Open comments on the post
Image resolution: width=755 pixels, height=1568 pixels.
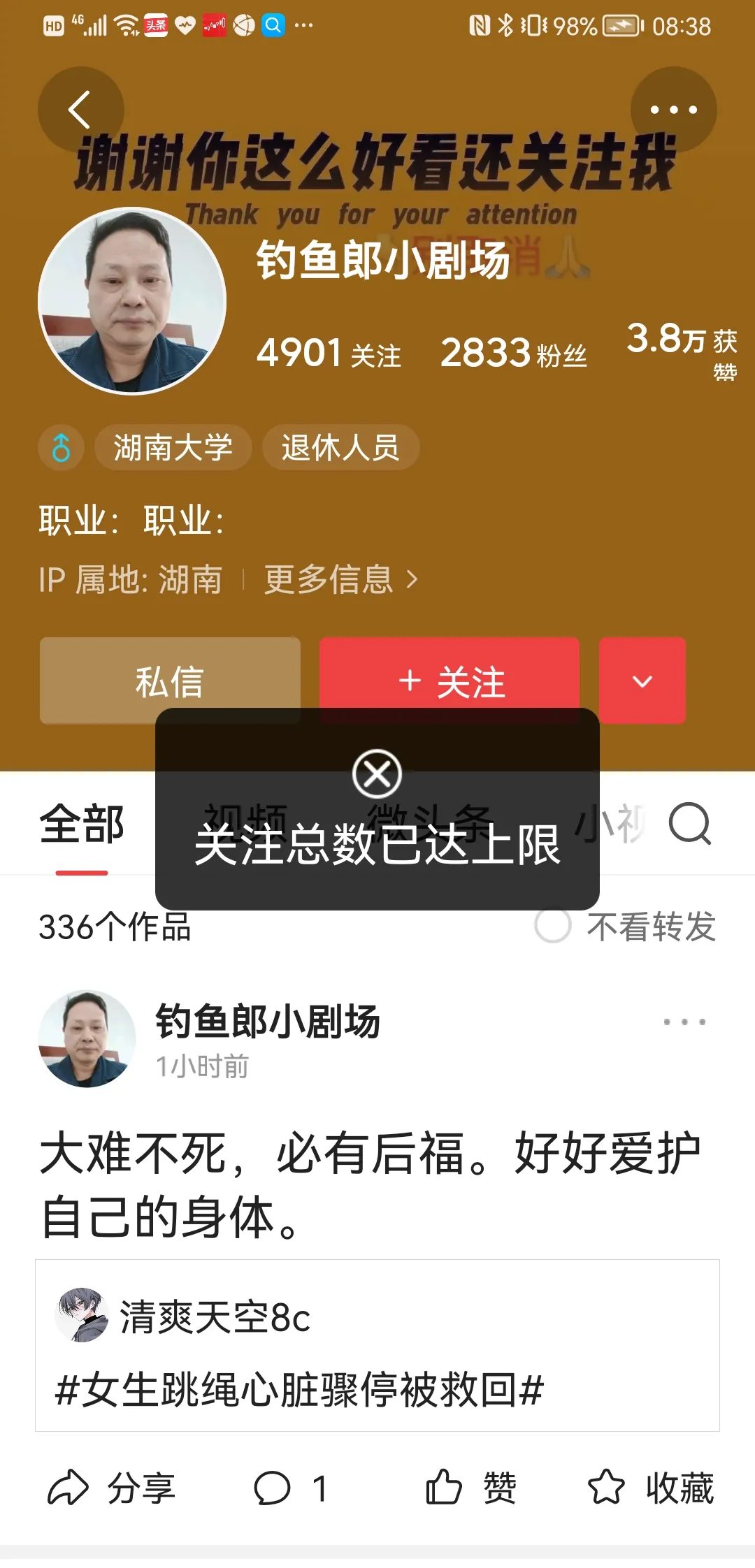tap(289, 1488)
